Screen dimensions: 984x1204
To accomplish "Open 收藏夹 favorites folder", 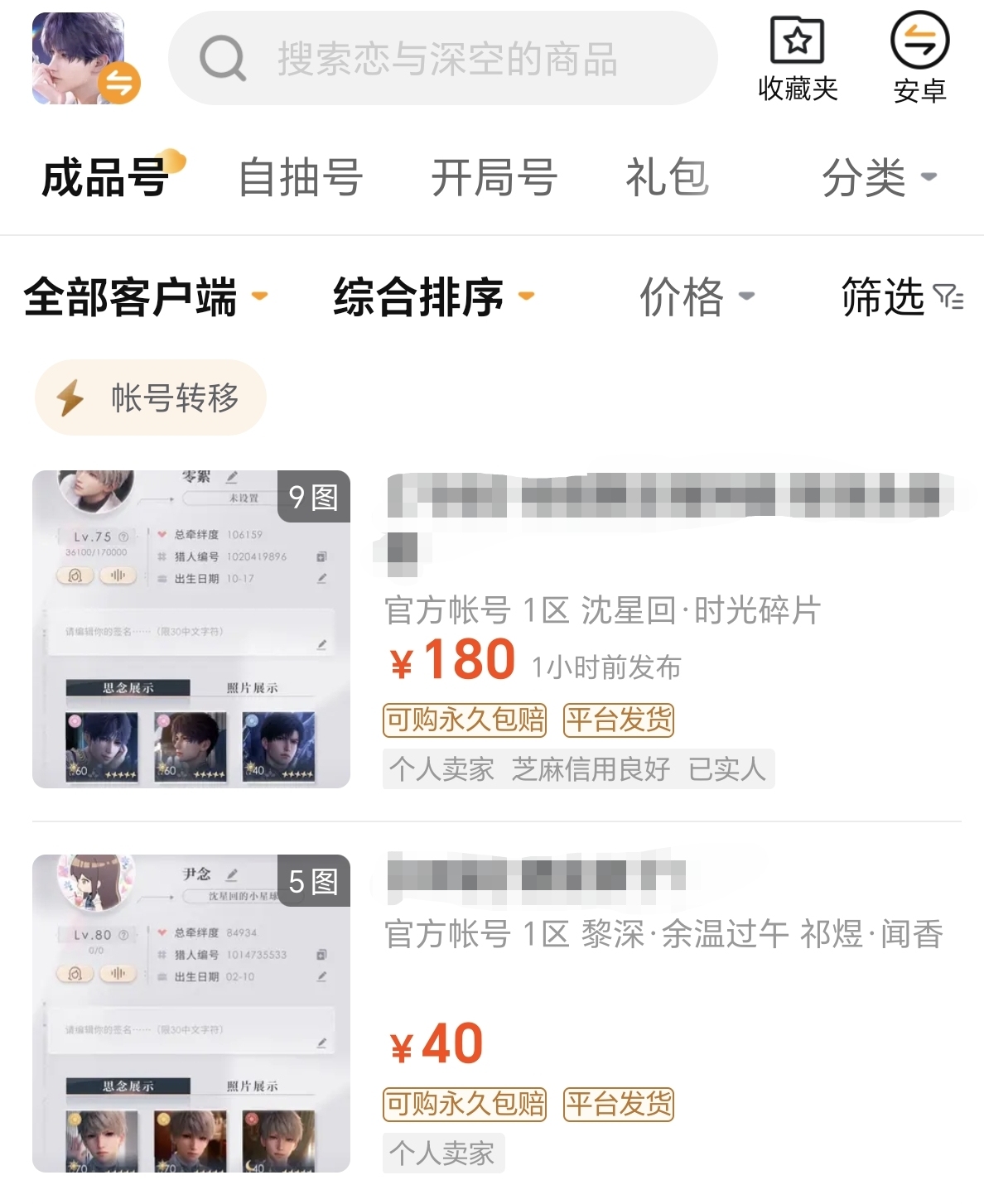I will [x=797, y=58].
